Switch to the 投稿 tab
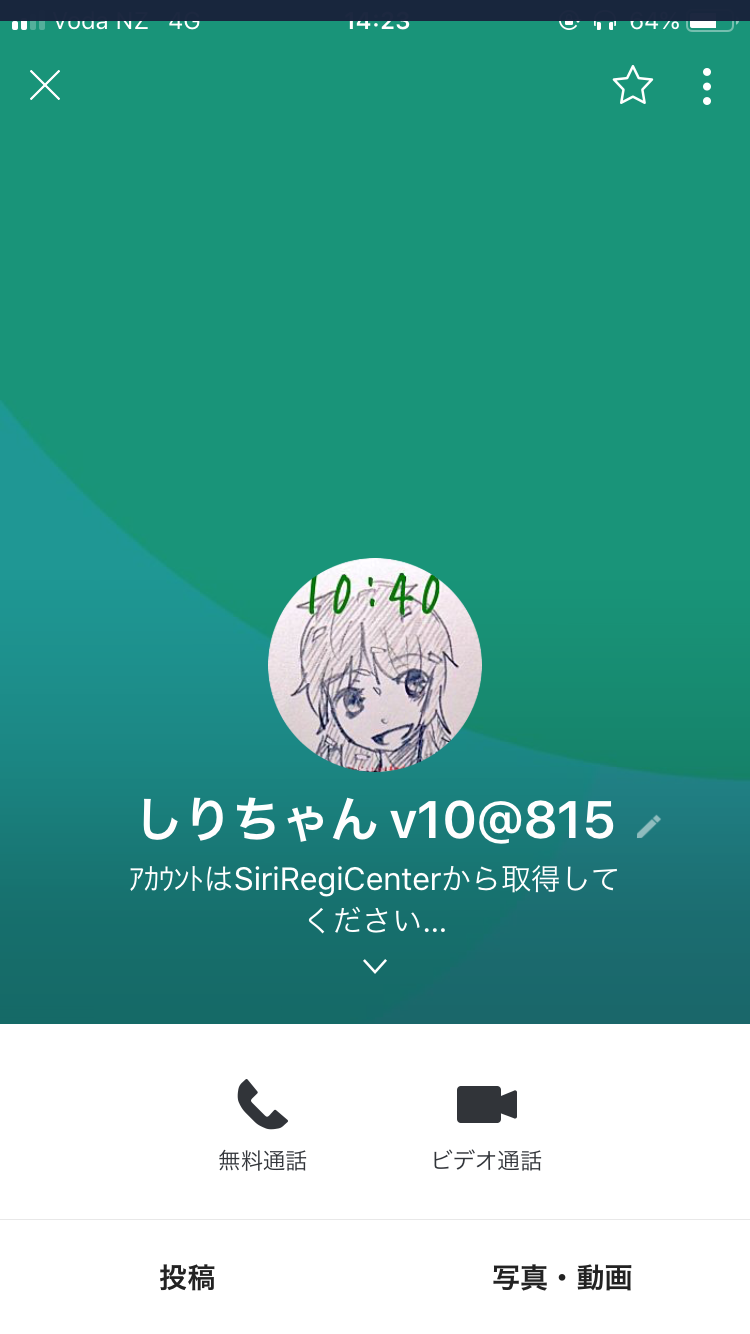The height and width of the screenshot is (1334, 750). pos(187,1277)
